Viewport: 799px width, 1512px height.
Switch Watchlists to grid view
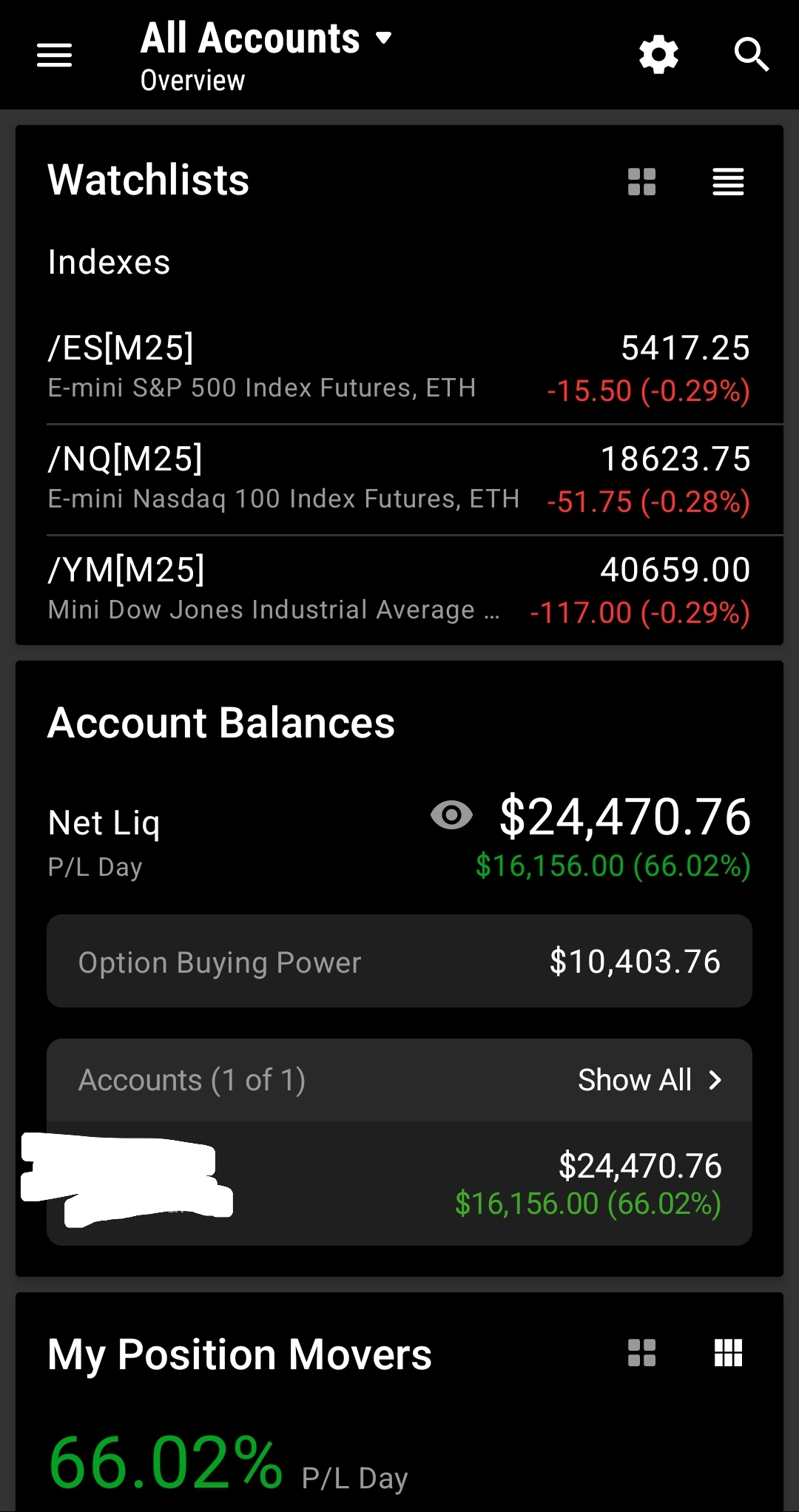(x=641, y=181)
